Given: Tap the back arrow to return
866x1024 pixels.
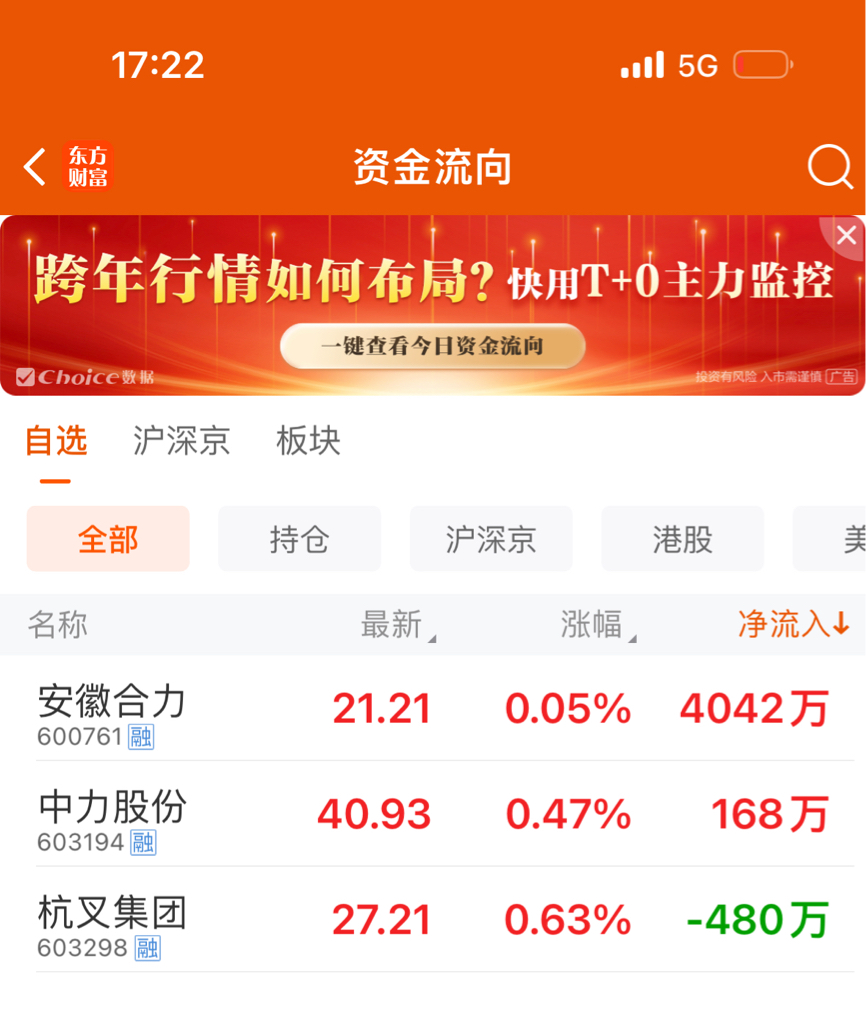Looking at the screenshot, I should coord(33,168).
